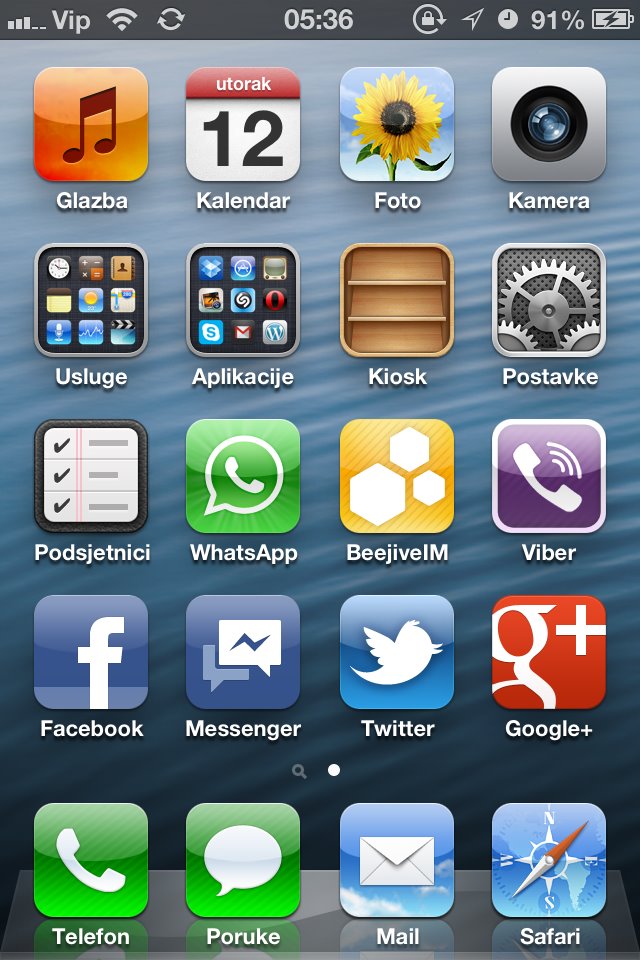The height and width of the screenshot is (960, 640).
Task: Open Postavke settings
Action: [549, 300]
